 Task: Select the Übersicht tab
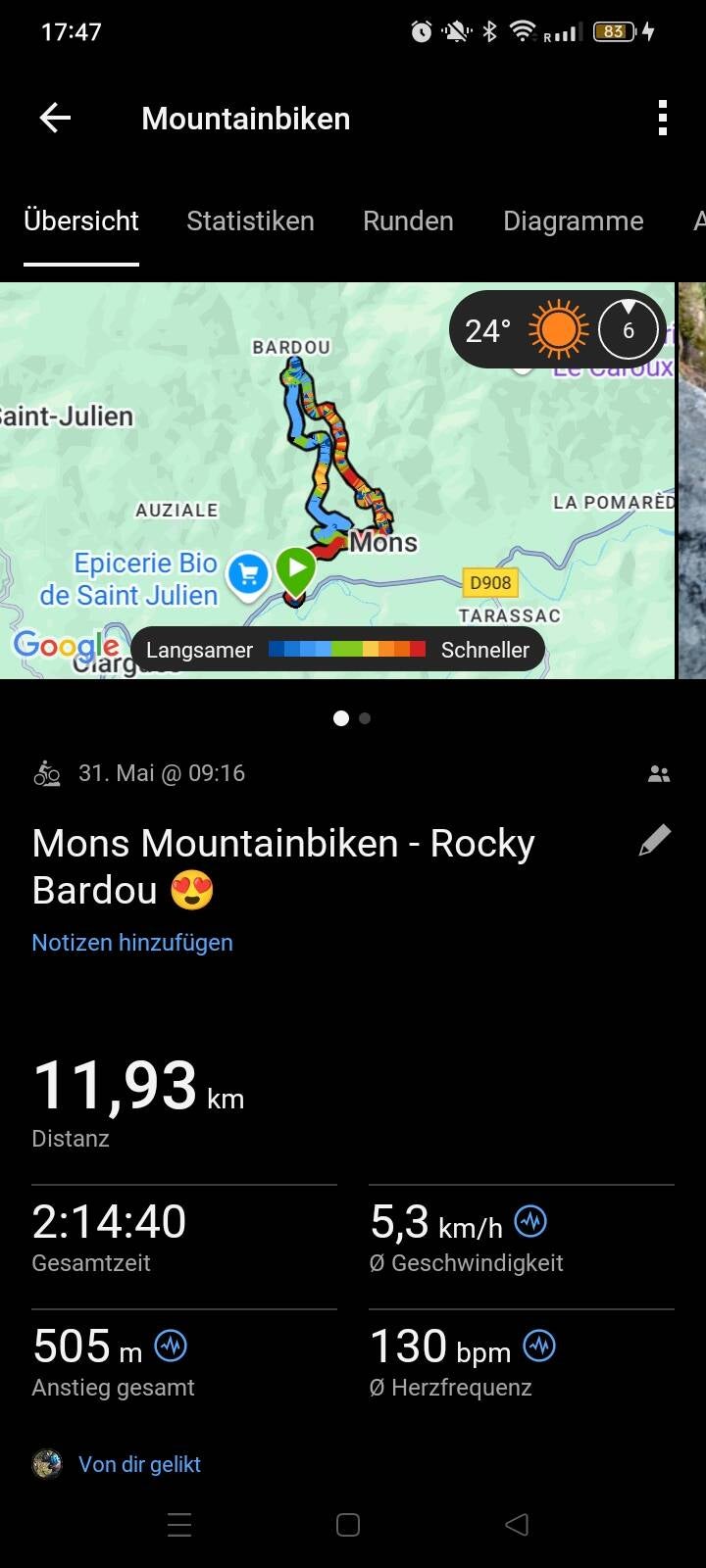click(x=81, y=221)
